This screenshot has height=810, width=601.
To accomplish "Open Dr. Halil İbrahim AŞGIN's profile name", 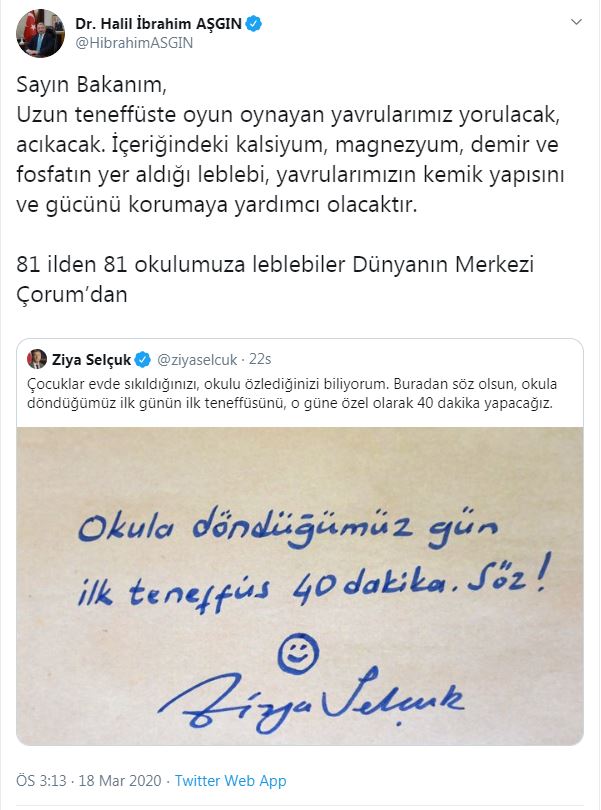I will click(x=158, y=23).
